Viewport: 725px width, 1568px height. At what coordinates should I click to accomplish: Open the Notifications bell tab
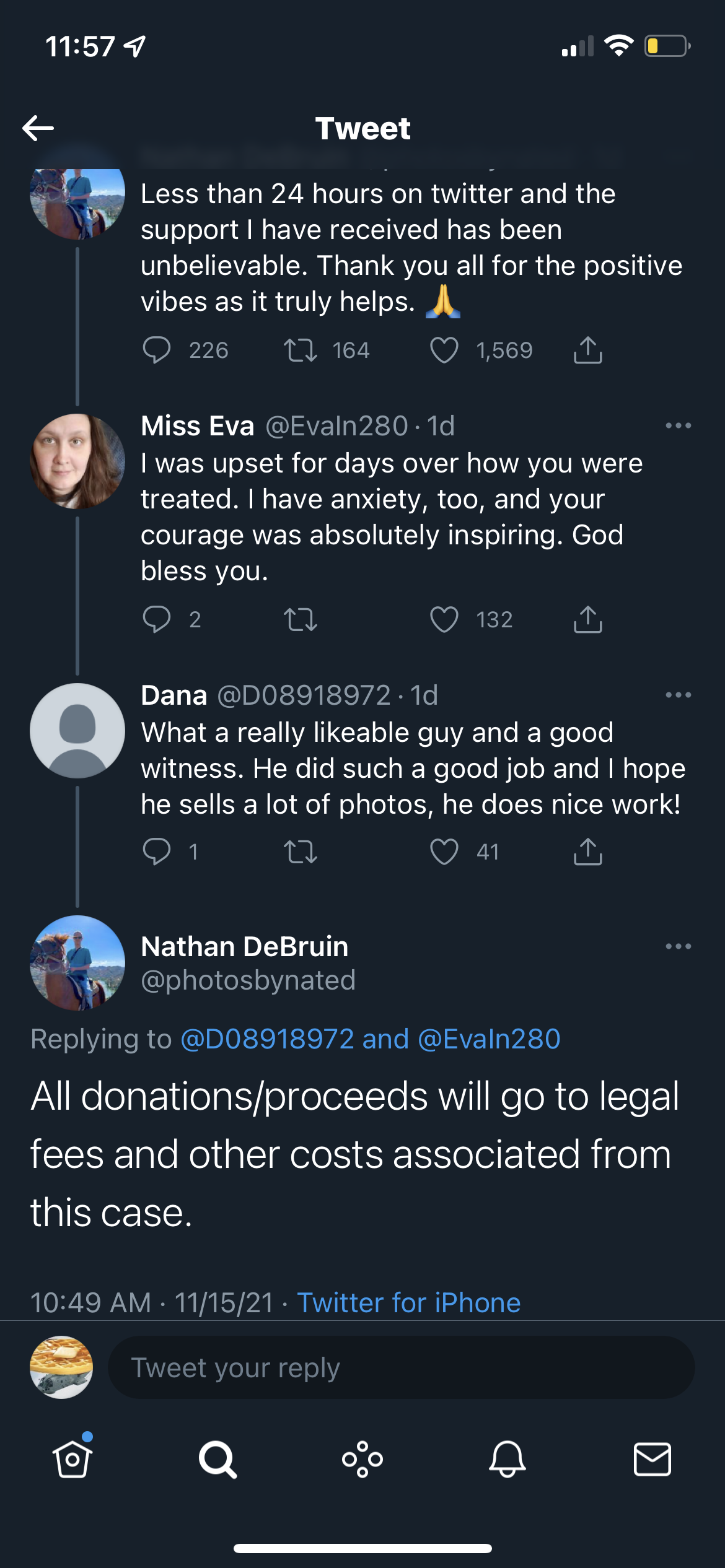coord(507,1460)
